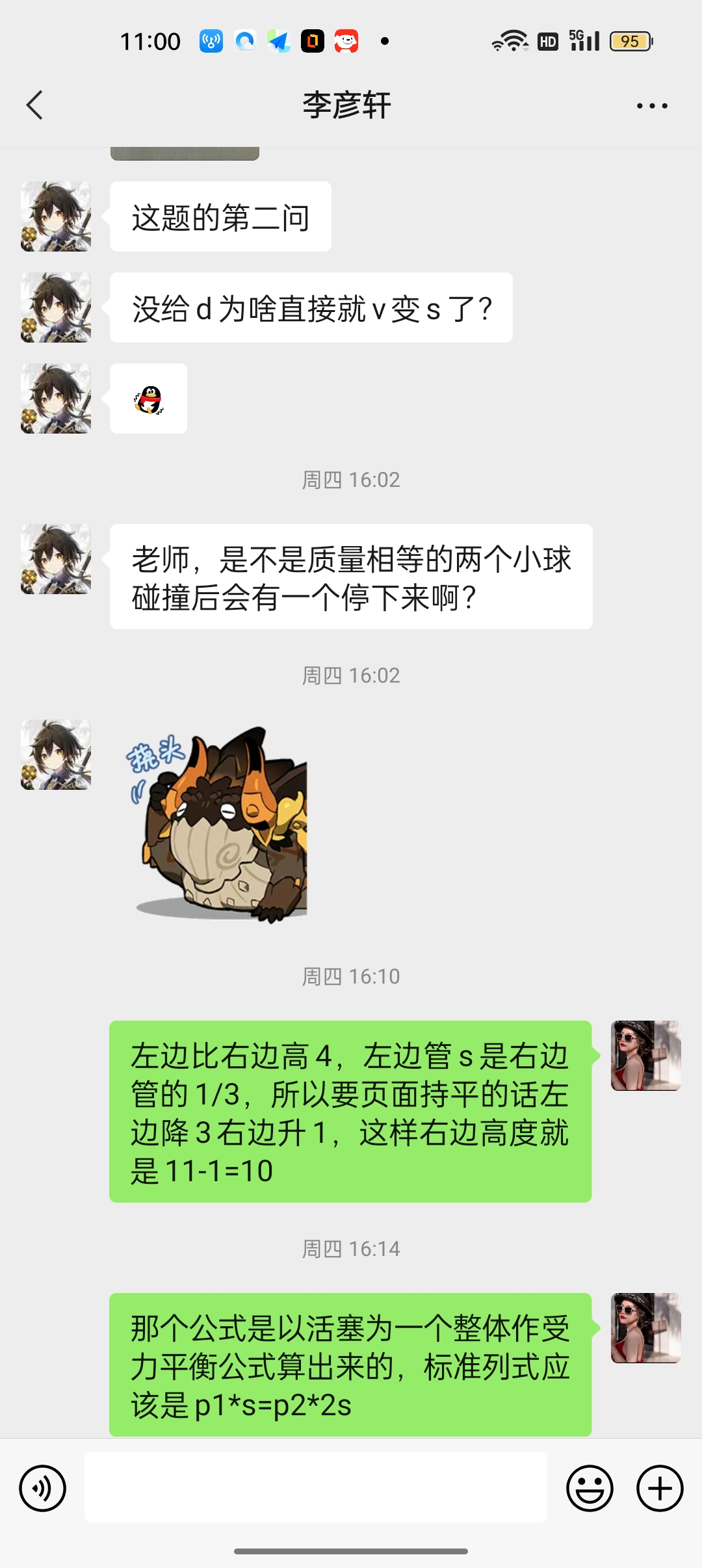Tap the HD call icon in the status bar
702x1568 pixels.
pyautogui.click(x=547, y=40)
